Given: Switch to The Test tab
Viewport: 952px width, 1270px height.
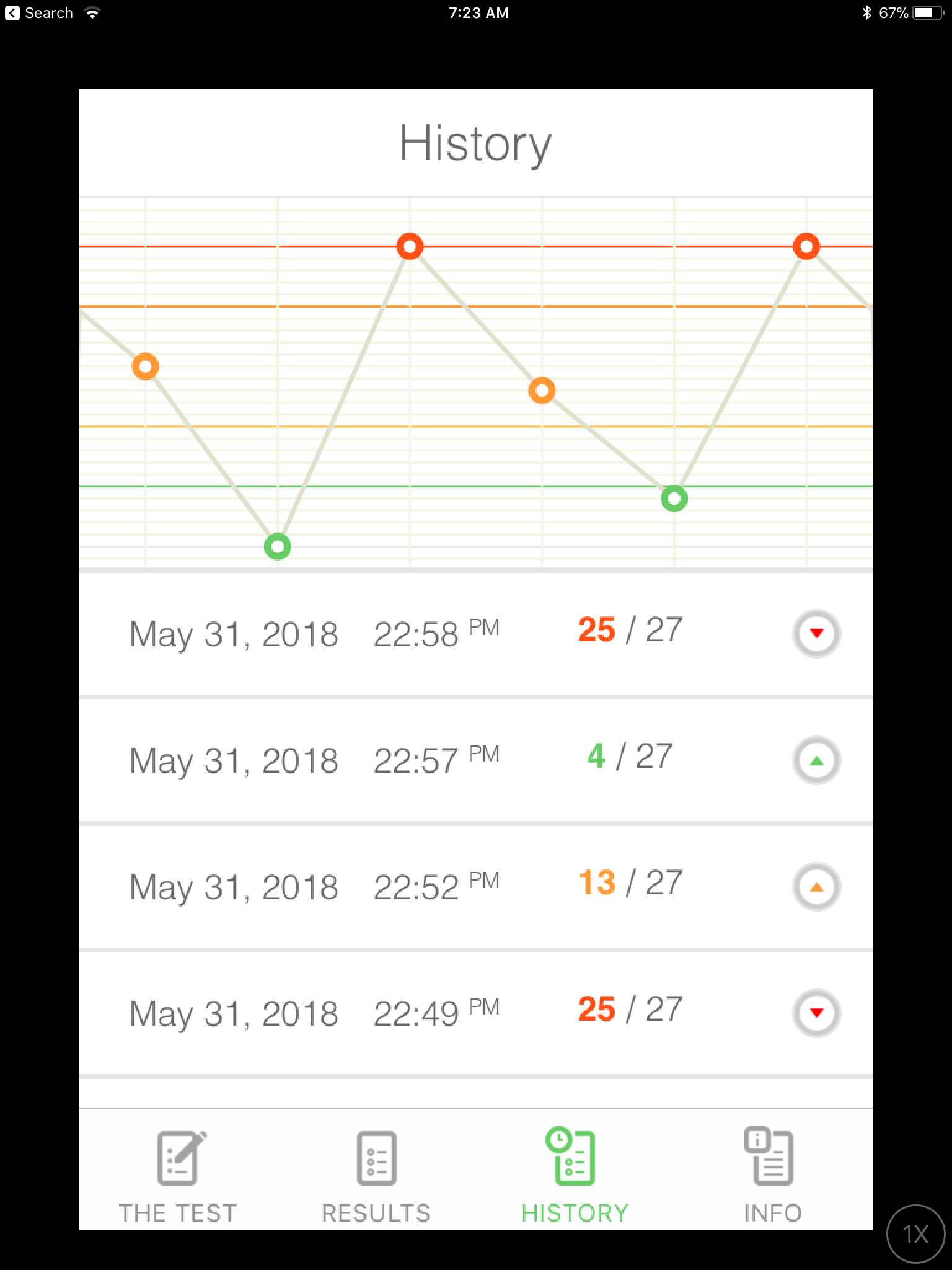Looking at the screenshot, I should 178,1176.
